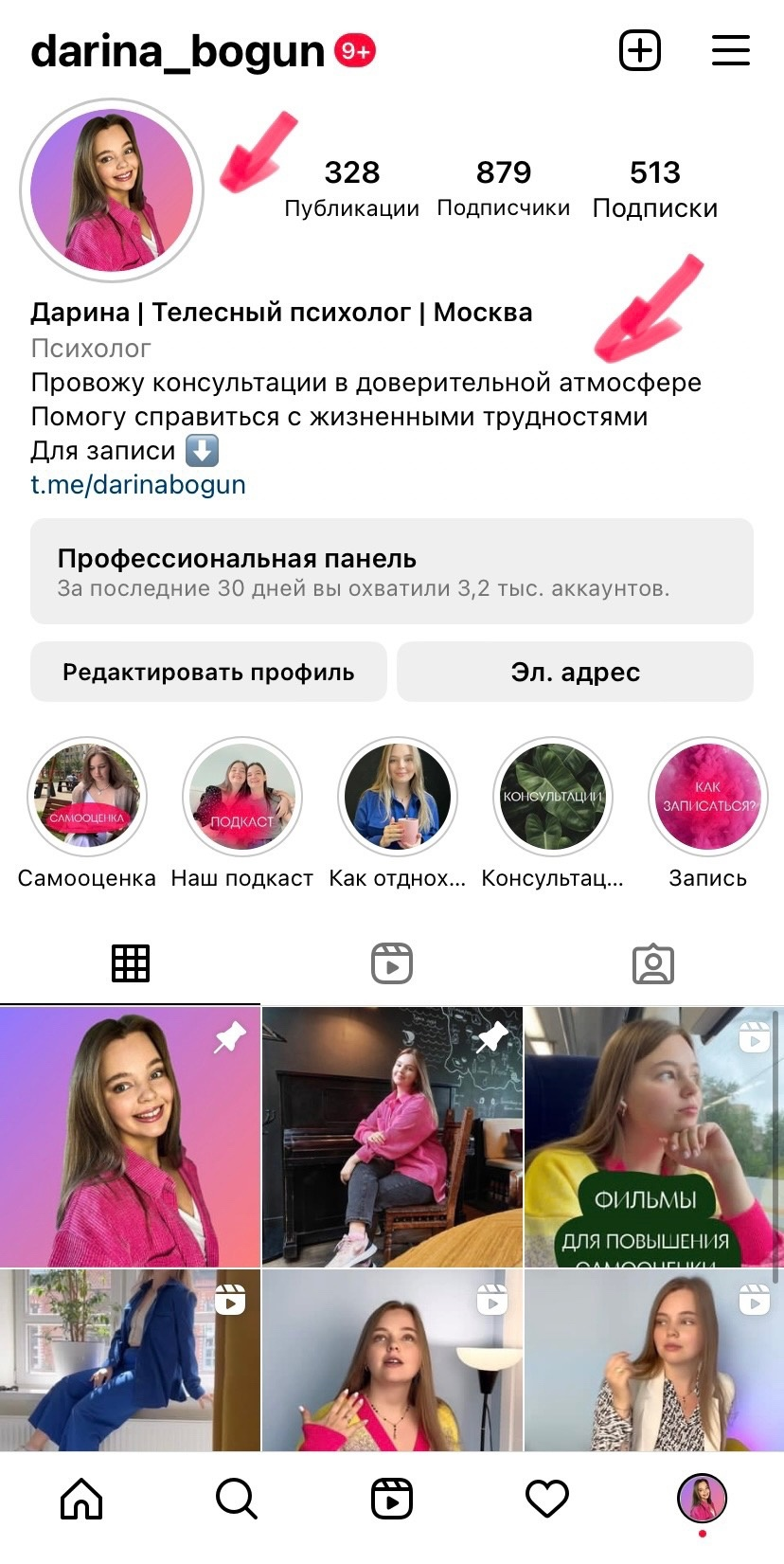Open Профессиональная панель
784x1564 pixels.
[x=392, y=571]
